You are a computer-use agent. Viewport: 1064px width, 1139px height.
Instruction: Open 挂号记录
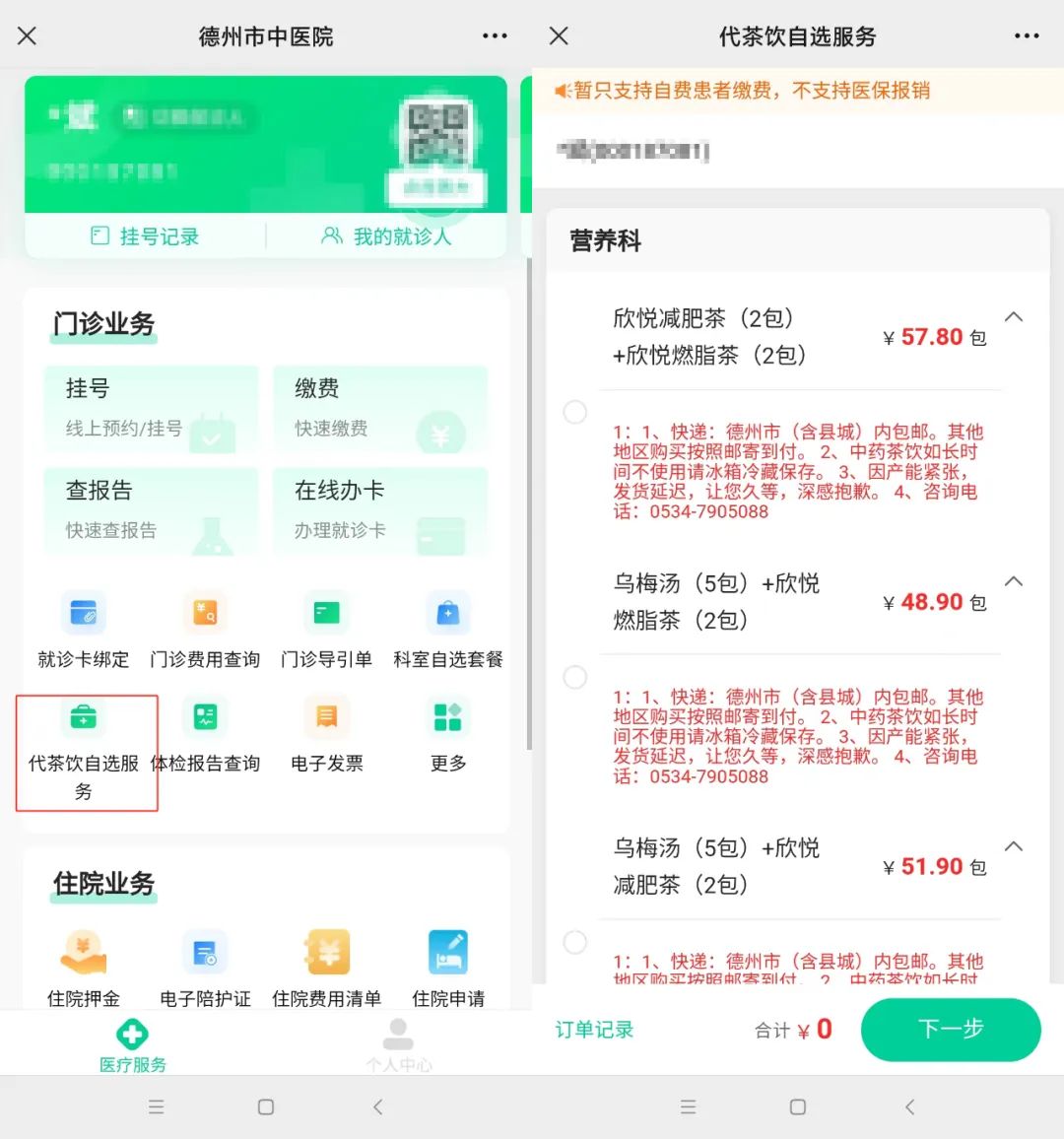tap(145, 236)
